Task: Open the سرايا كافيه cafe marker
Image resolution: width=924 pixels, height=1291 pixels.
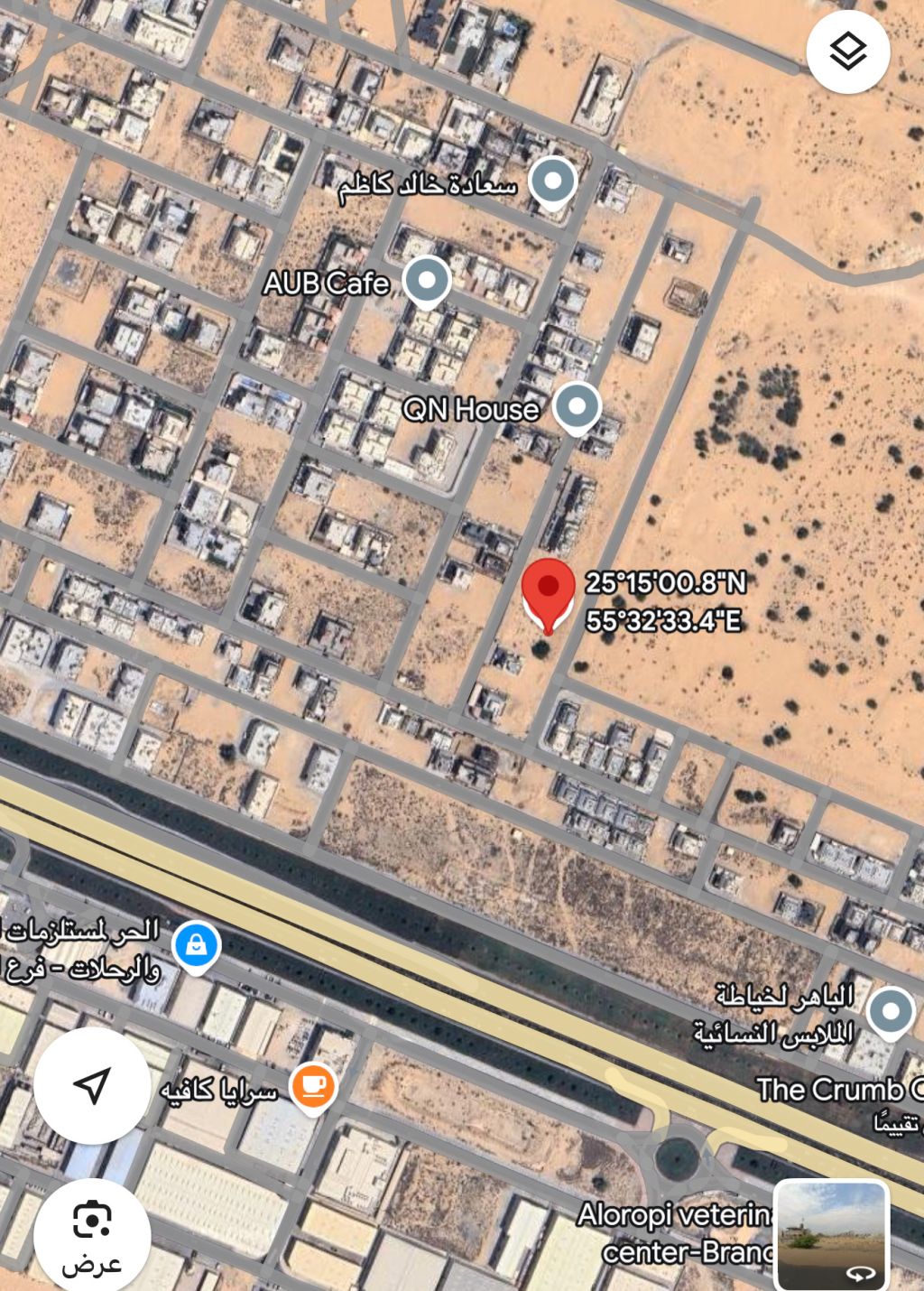Action: point(313,1086)
